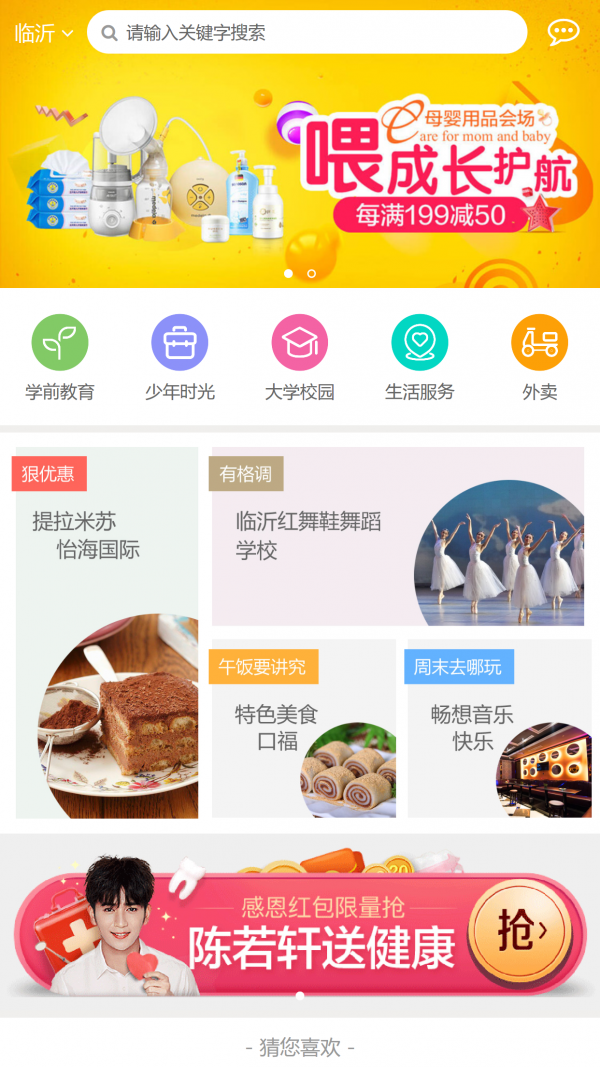Viewport: 600px width, 1067px height.
Task: Select the 少年时光 category
Action: pos(180,358)
